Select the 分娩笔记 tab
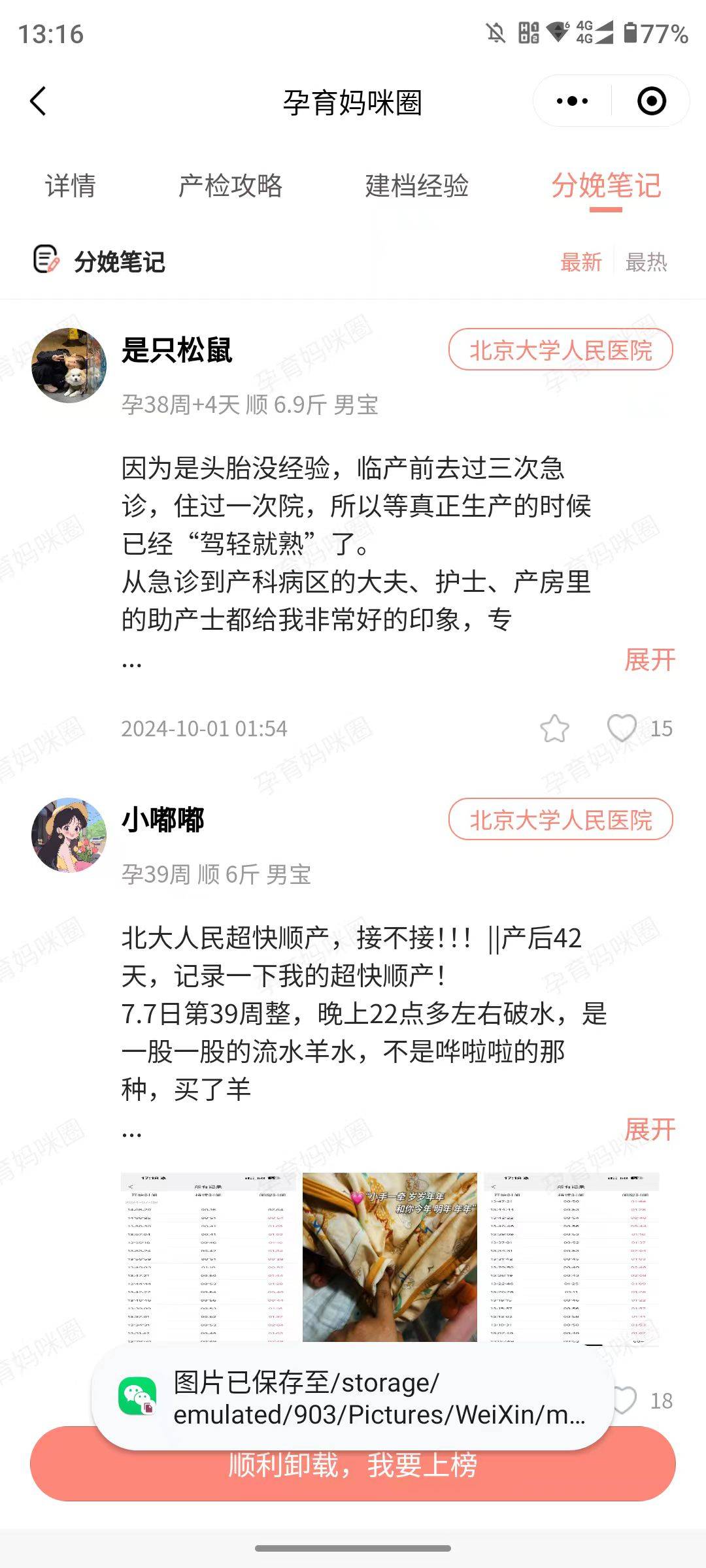 point(606,186)
